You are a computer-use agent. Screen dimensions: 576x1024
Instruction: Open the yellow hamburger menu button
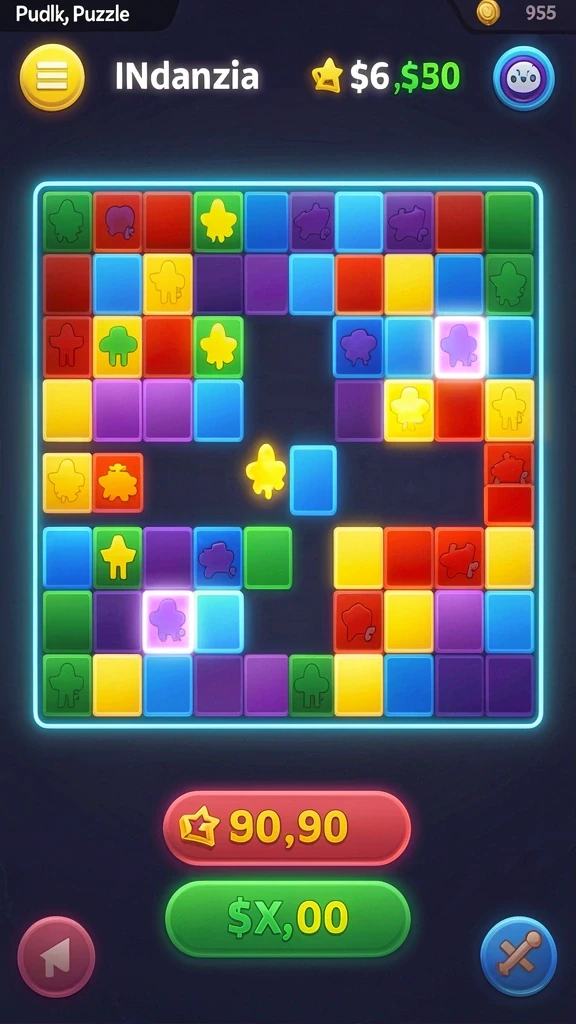[x=52, y=77]
